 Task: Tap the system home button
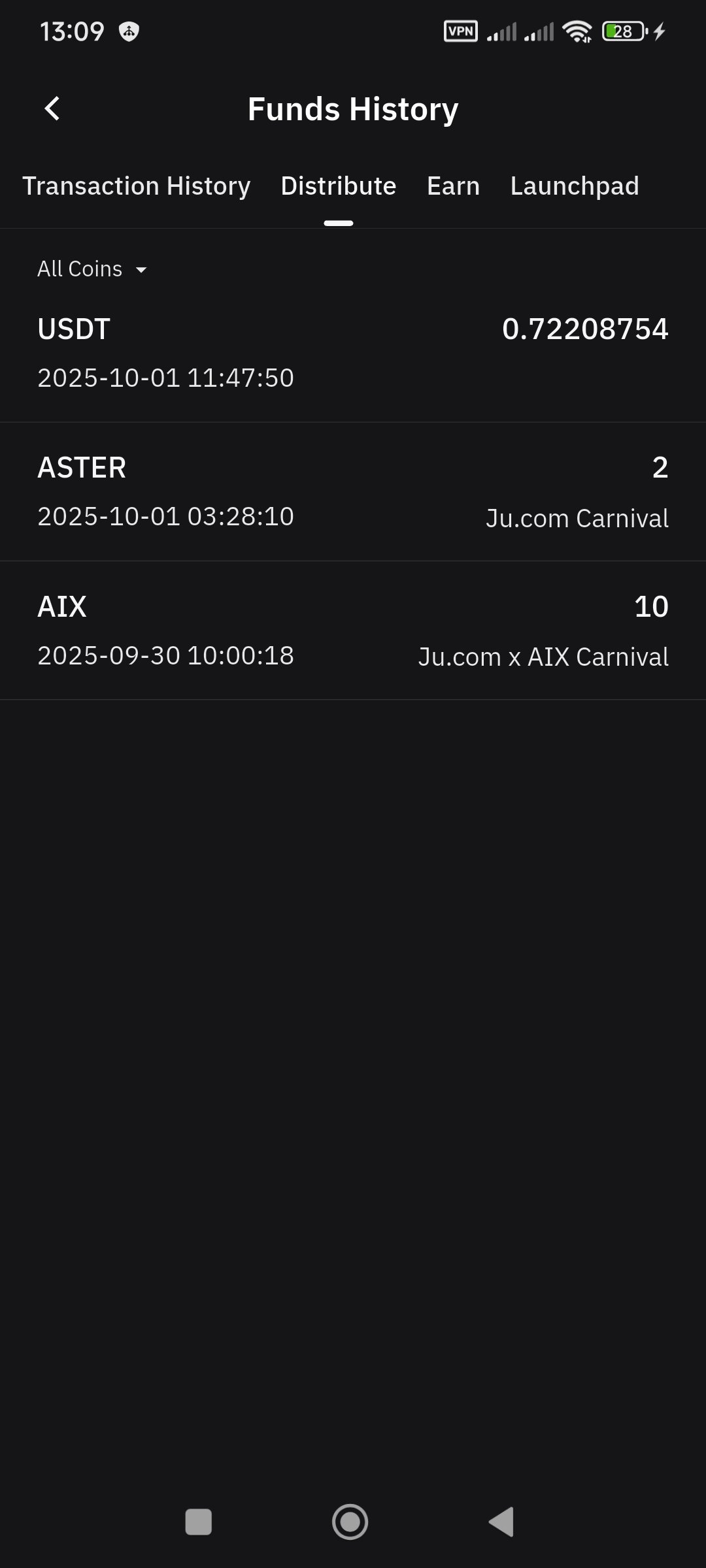[x=350, y=1522]
